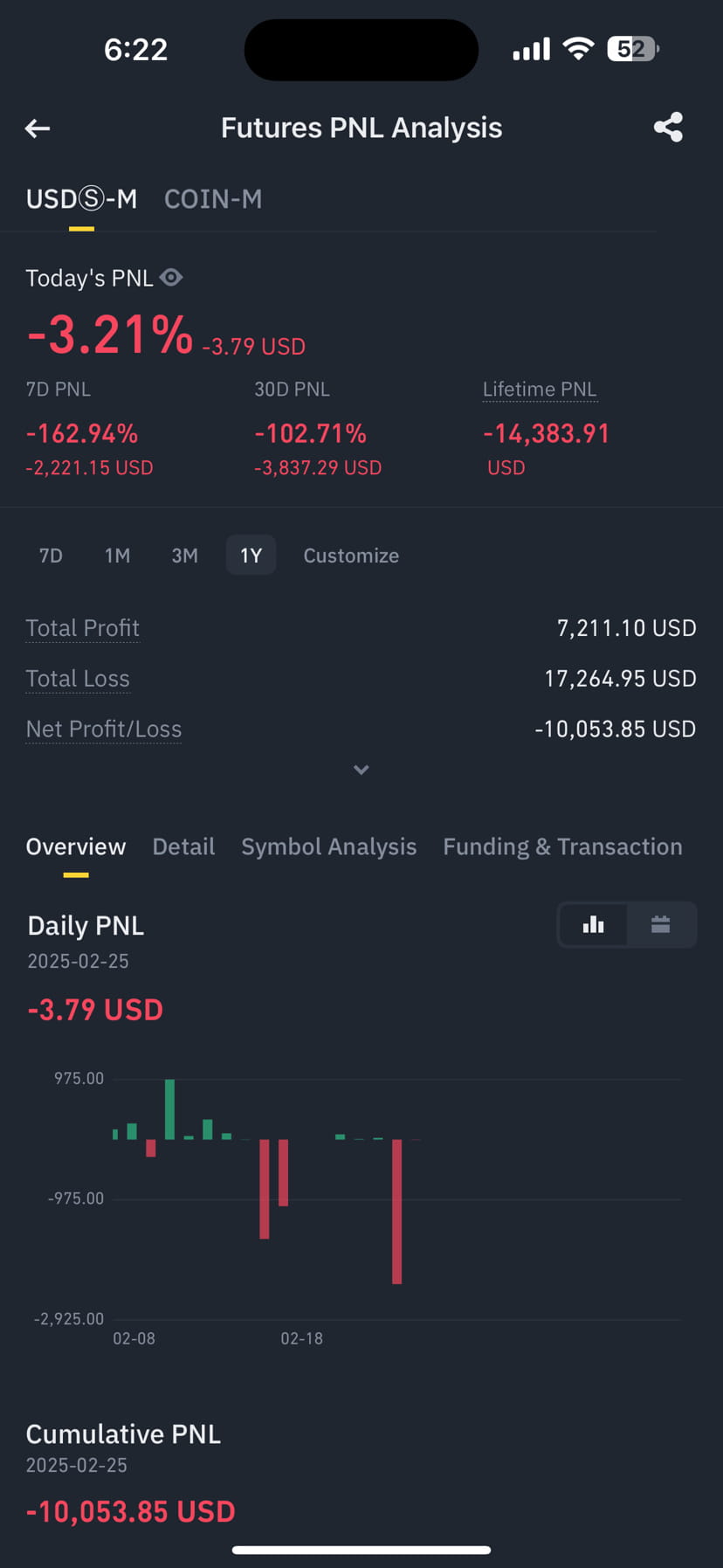The width and height of the screenshot is (723, 1568).
Task: Open Funding & Transaction tab
Action: pos(562,846)
